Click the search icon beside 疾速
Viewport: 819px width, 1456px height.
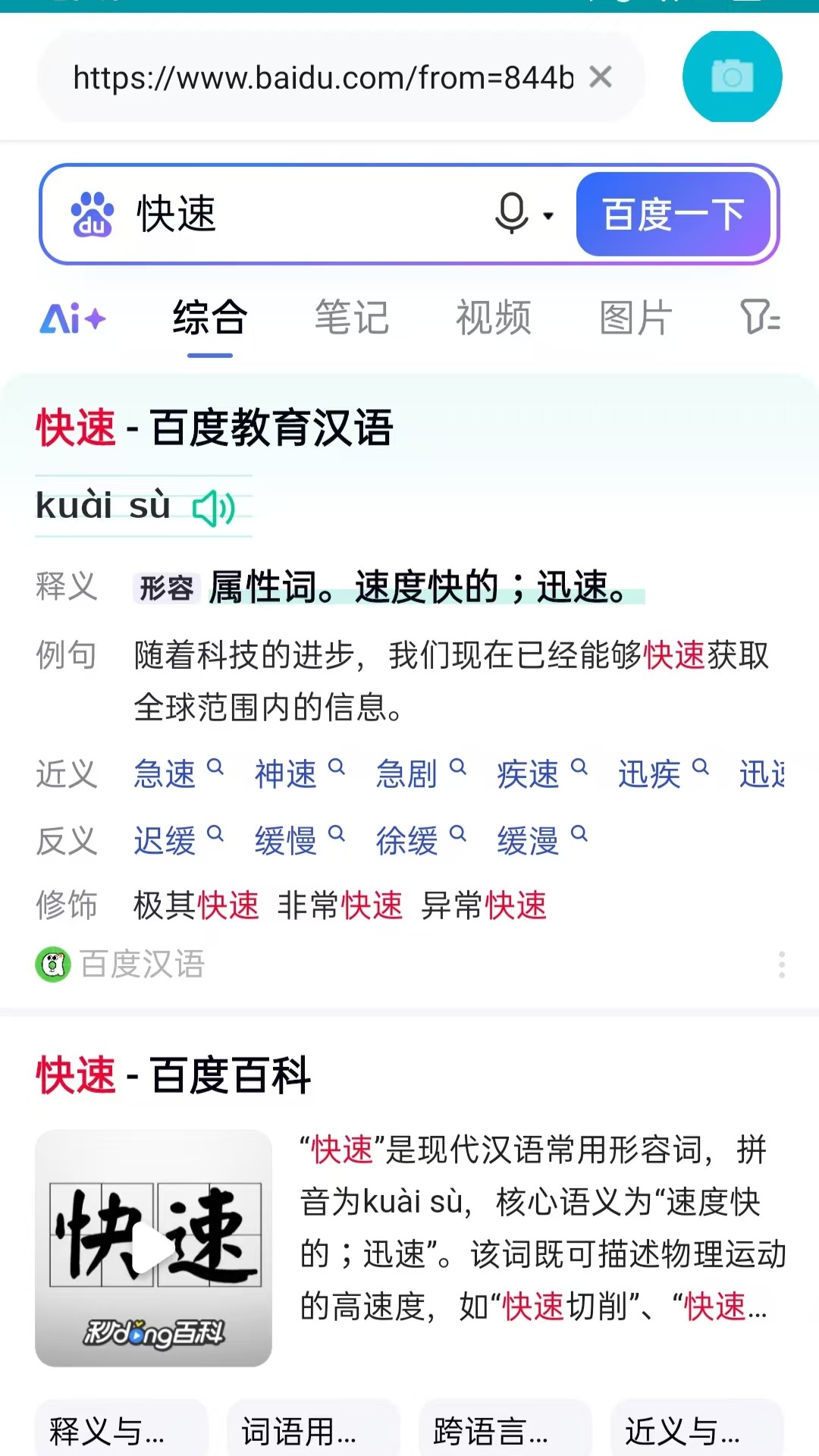579,767
